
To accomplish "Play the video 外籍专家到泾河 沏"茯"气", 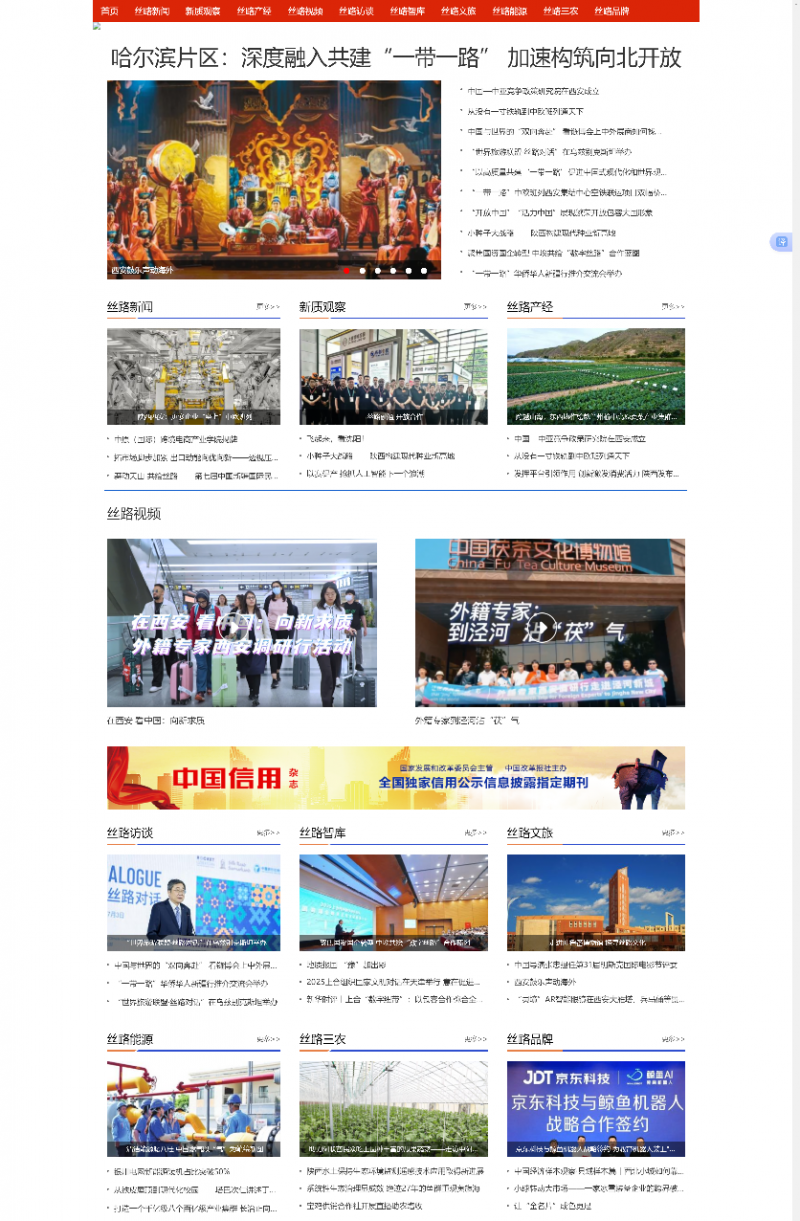I will (550, 623).
